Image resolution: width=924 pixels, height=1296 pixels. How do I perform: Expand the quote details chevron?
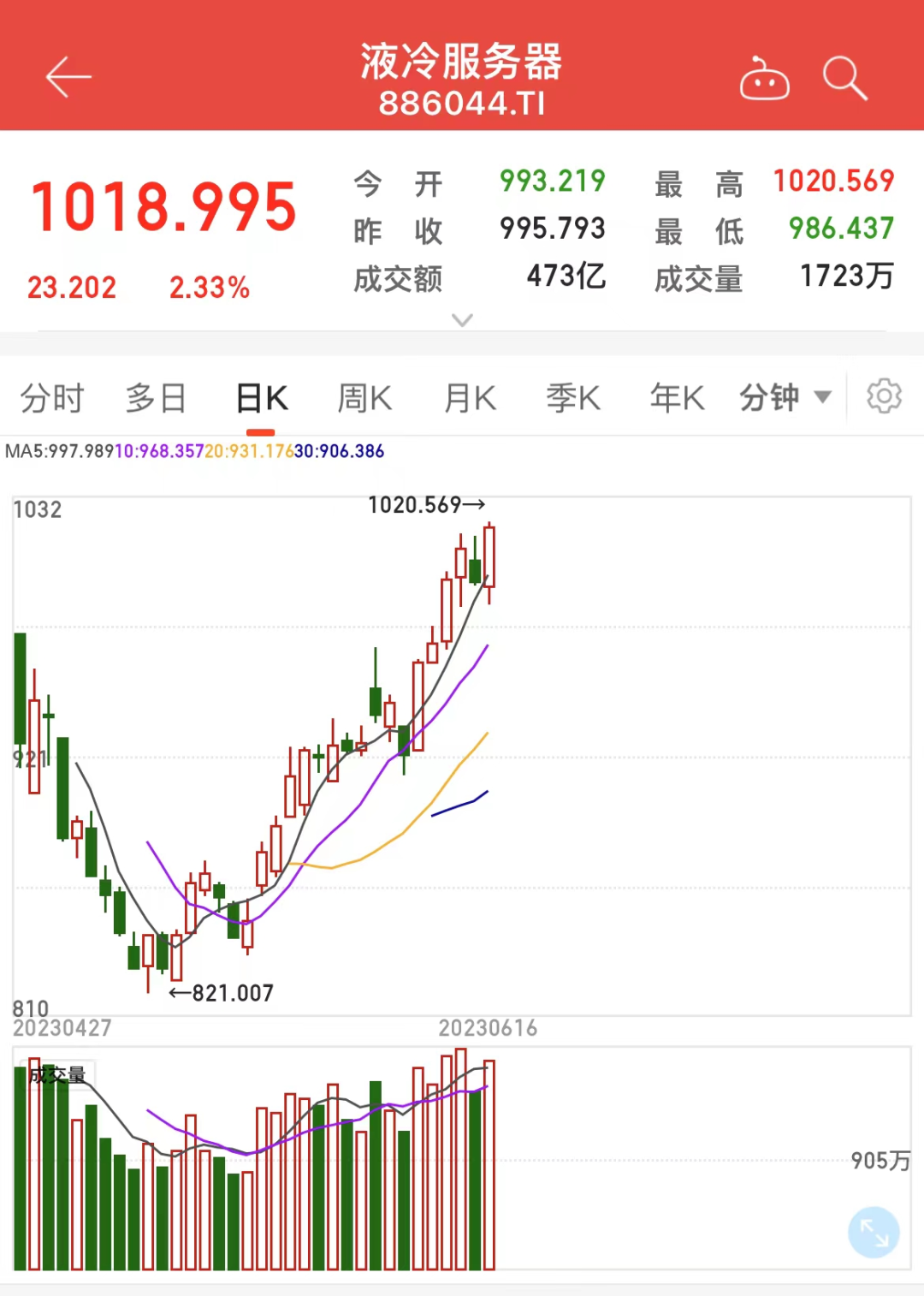tap(462, 320)
